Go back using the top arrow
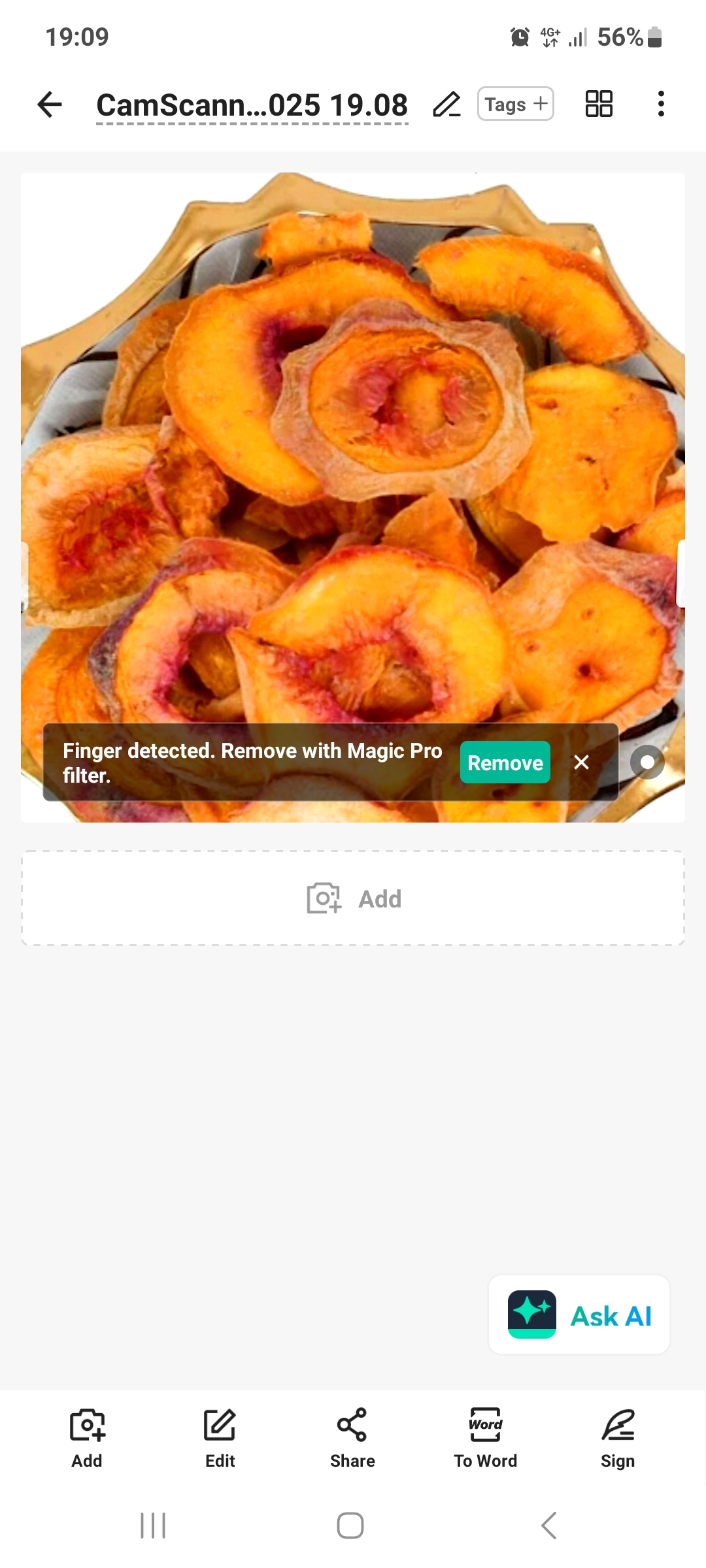Viewport: 706px width, 1568px height. [x=50, y=105]
